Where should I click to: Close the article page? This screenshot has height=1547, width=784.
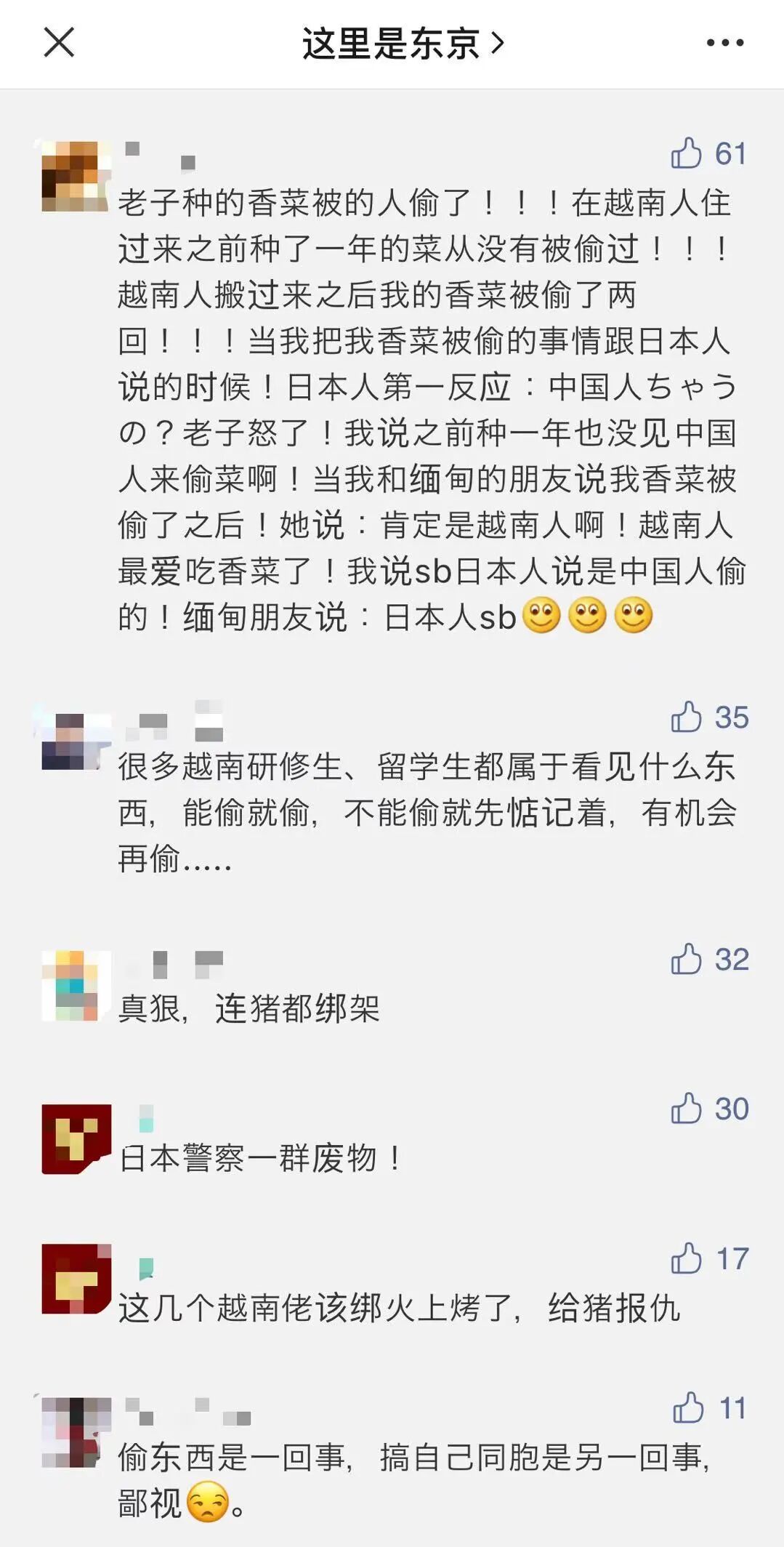59,42
